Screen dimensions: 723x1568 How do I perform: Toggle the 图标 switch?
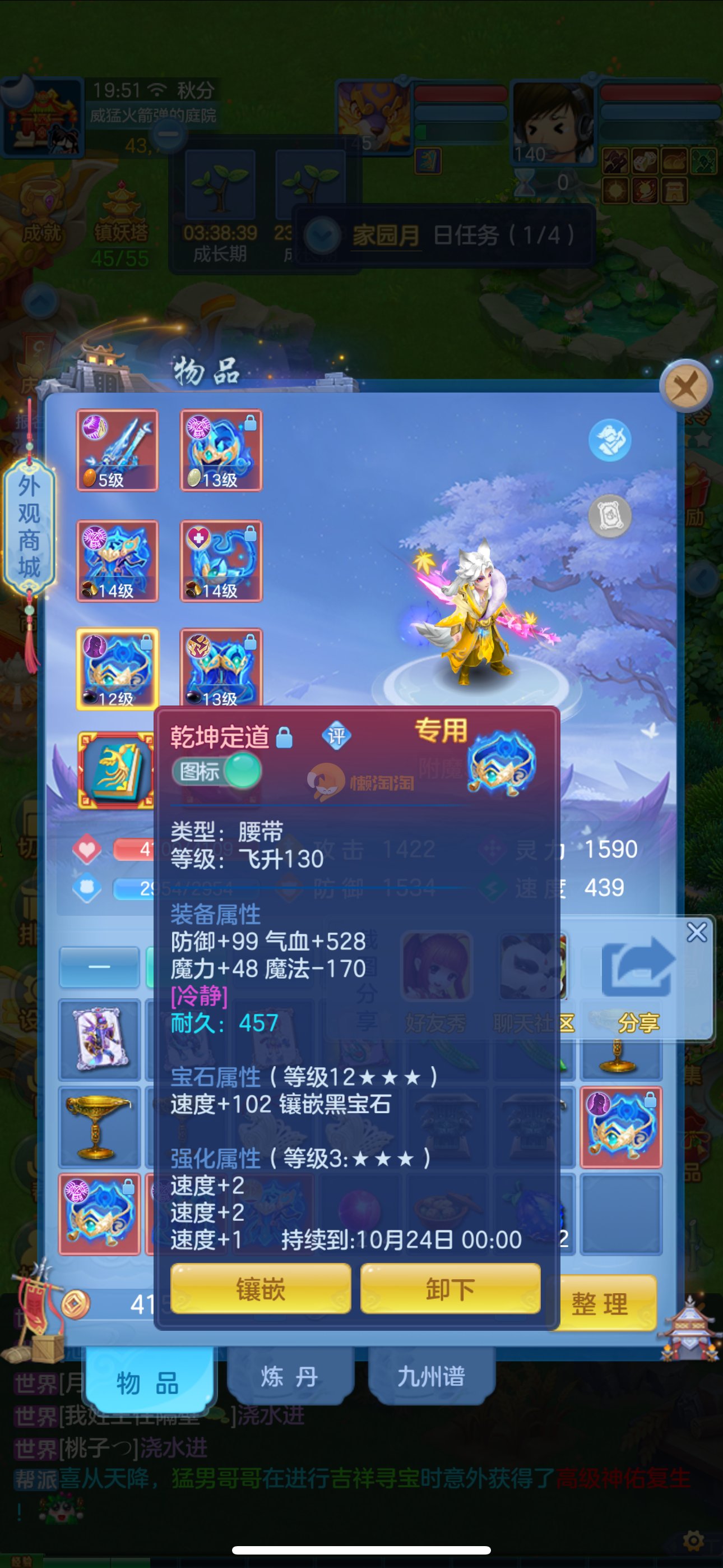(x=218, y=771)
